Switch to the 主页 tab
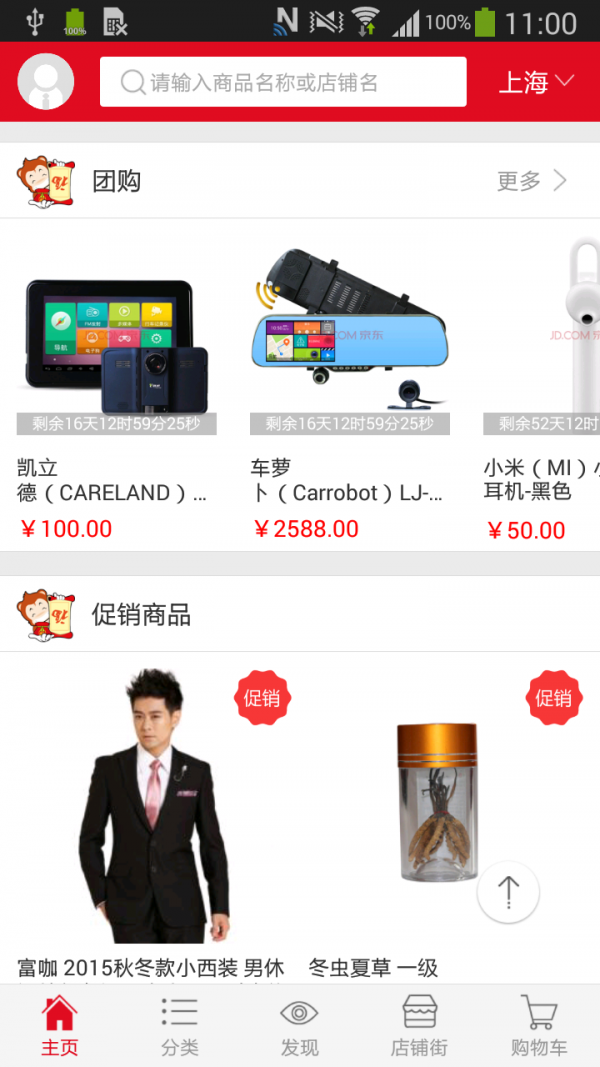 (x=60, y=1025)
